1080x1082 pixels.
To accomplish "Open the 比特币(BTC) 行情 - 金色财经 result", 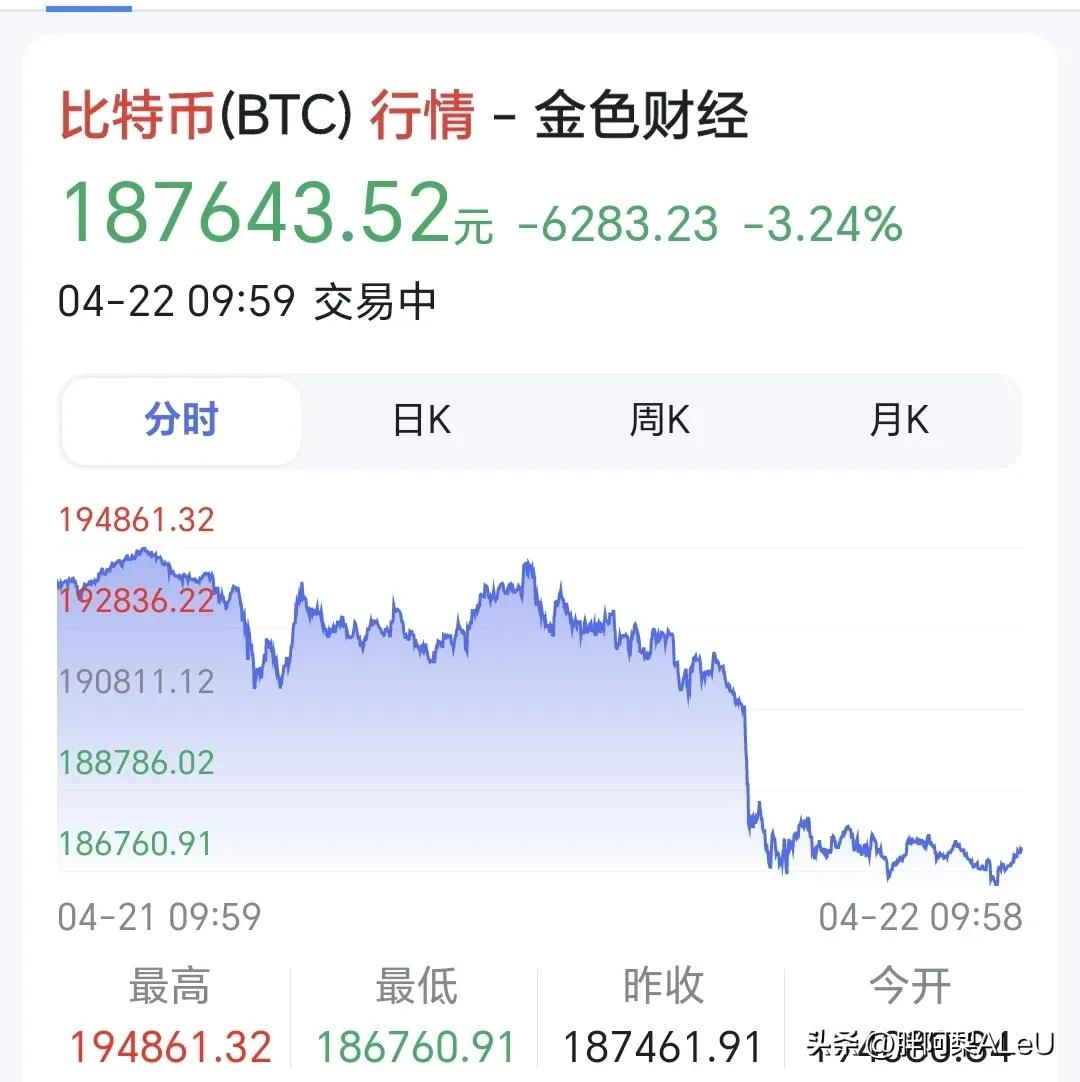I will pos(404,117).
